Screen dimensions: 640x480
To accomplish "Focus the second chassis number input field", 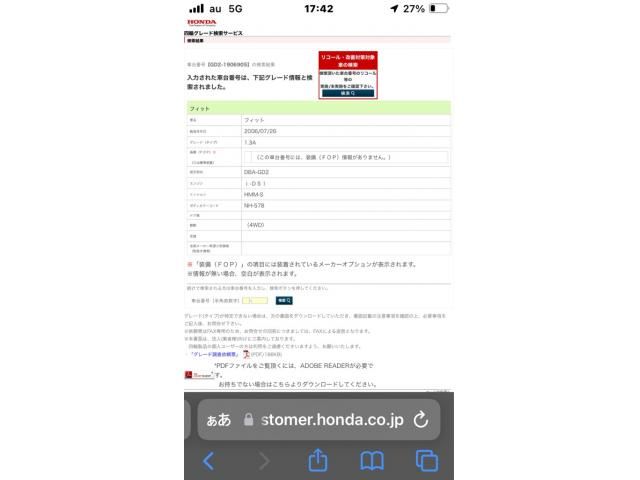I will [x=261, y=300].
